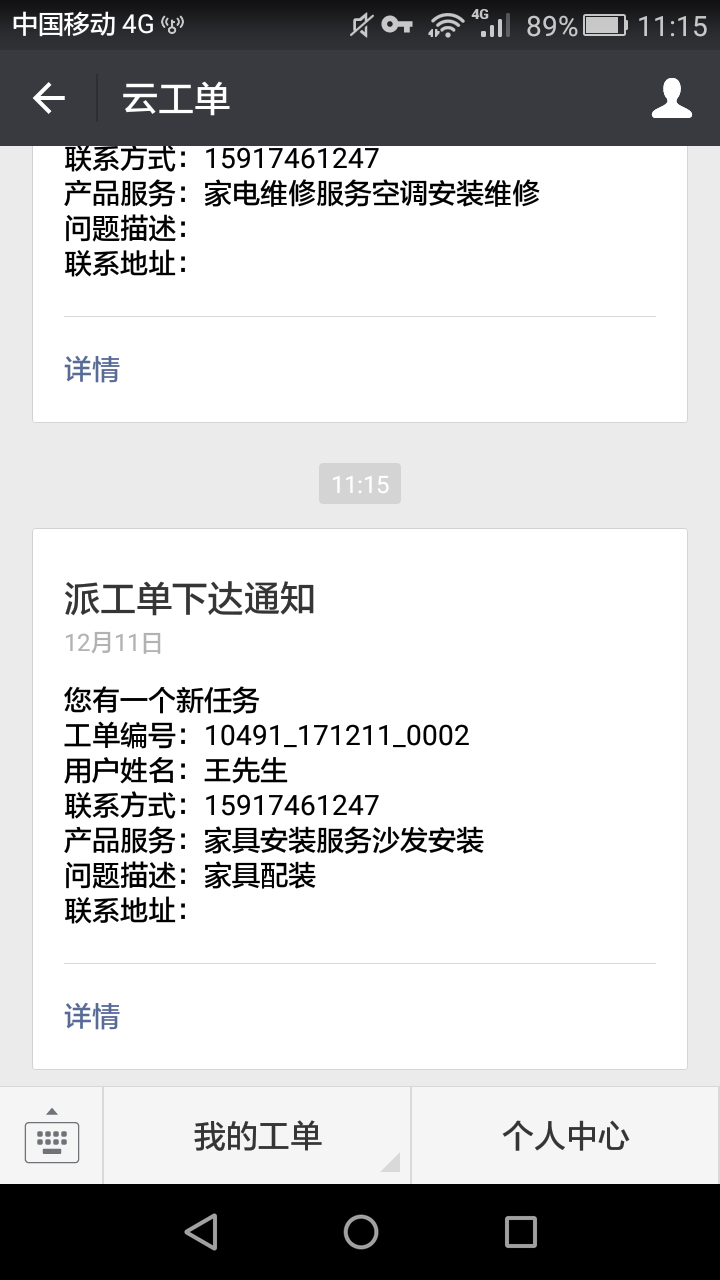This screenshot has height=1280, width=720.
Task: Go back from the 云工单 chat
Action: click(x=48, y=98)
